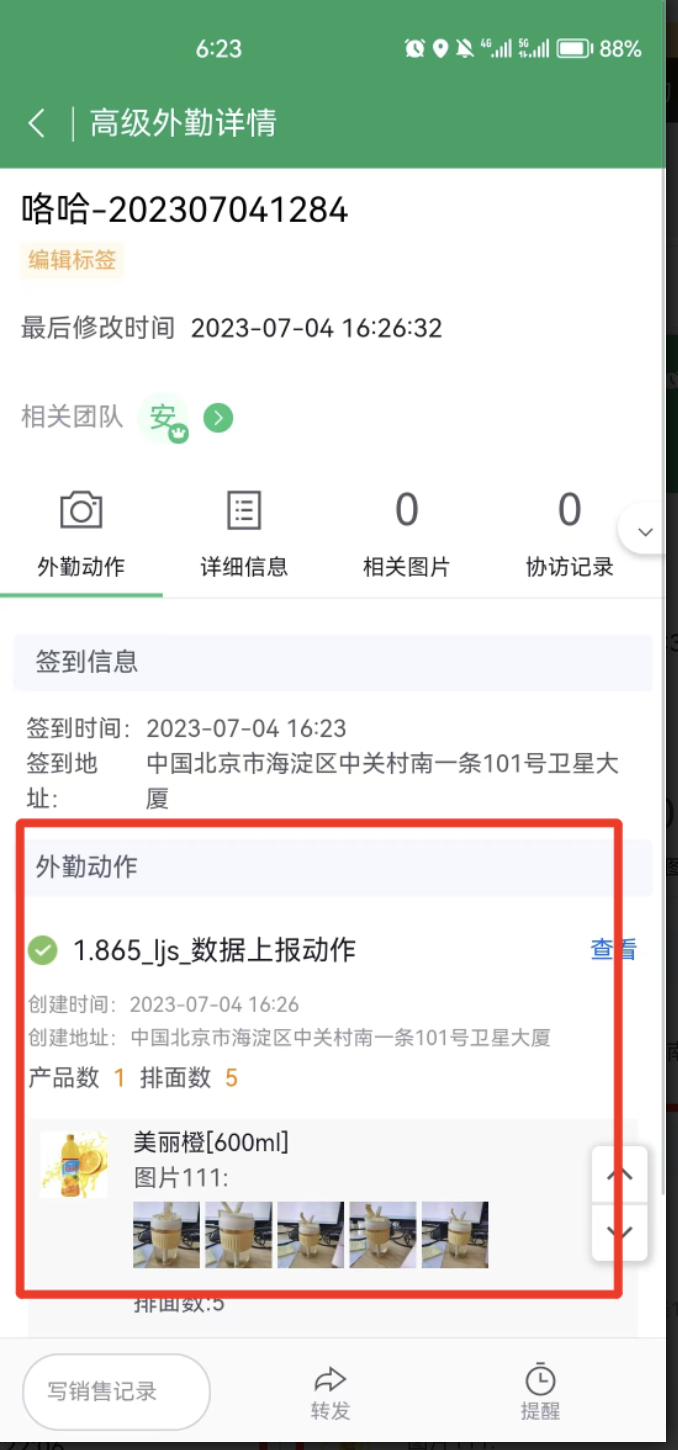Tap 编辑标签 to edit tags
The width and height of the screenshot is (678, 1450).
[x=72, y=261]
